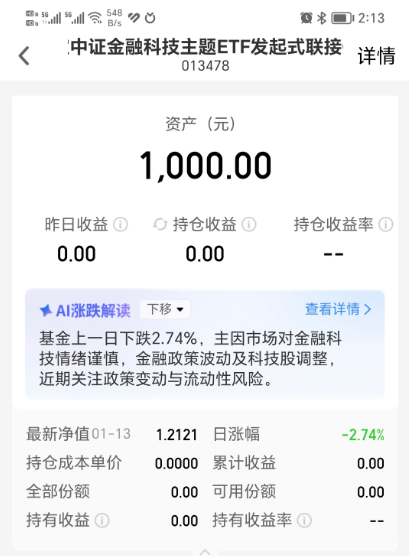Collapse the details with the bottom chevron
The width and height of the screenshot is (409, 556).
[x=205, y=551]
